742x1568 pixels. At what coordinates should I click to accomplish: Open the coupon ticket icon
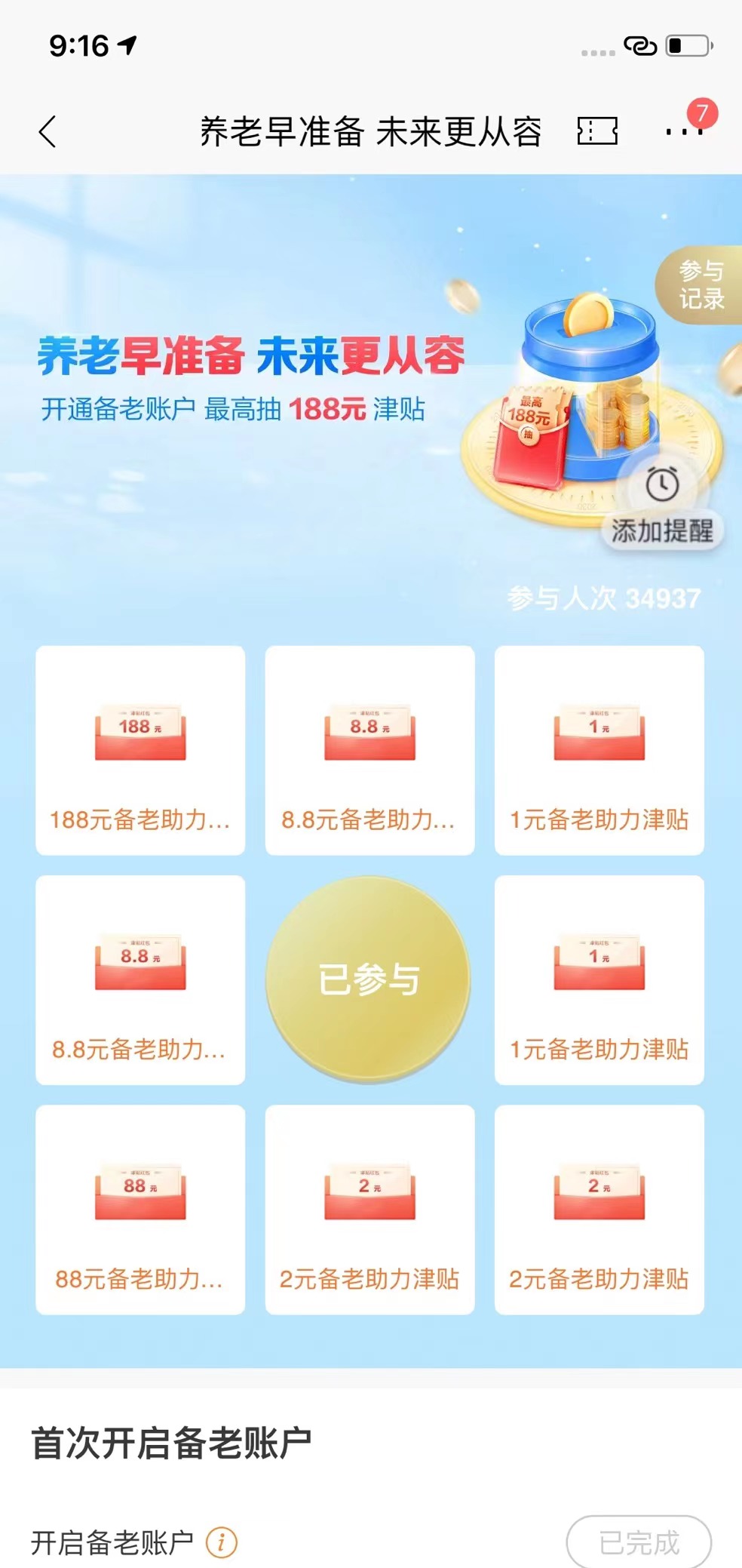click(x=597, y=131)
